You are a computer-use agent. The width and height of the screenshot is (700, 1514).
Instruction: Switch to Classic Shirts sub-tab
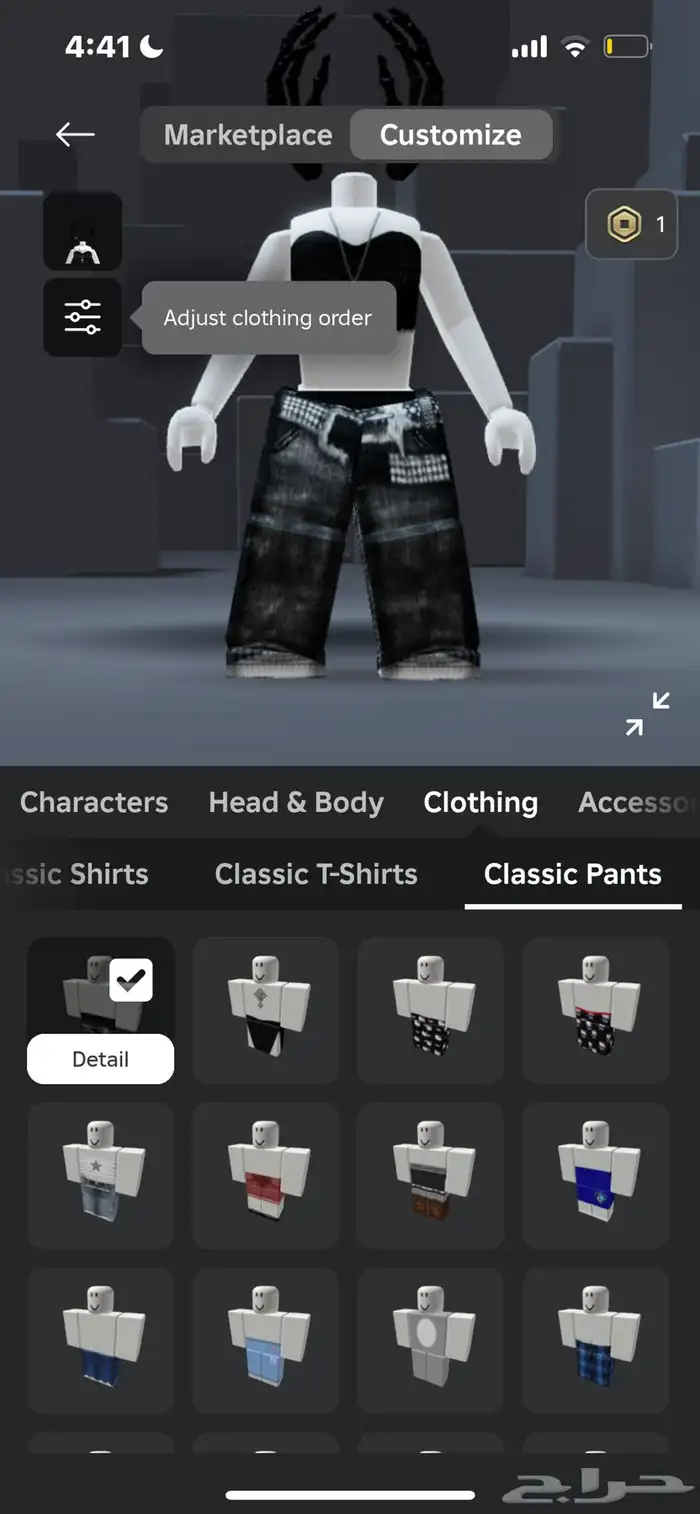point(78,874)
